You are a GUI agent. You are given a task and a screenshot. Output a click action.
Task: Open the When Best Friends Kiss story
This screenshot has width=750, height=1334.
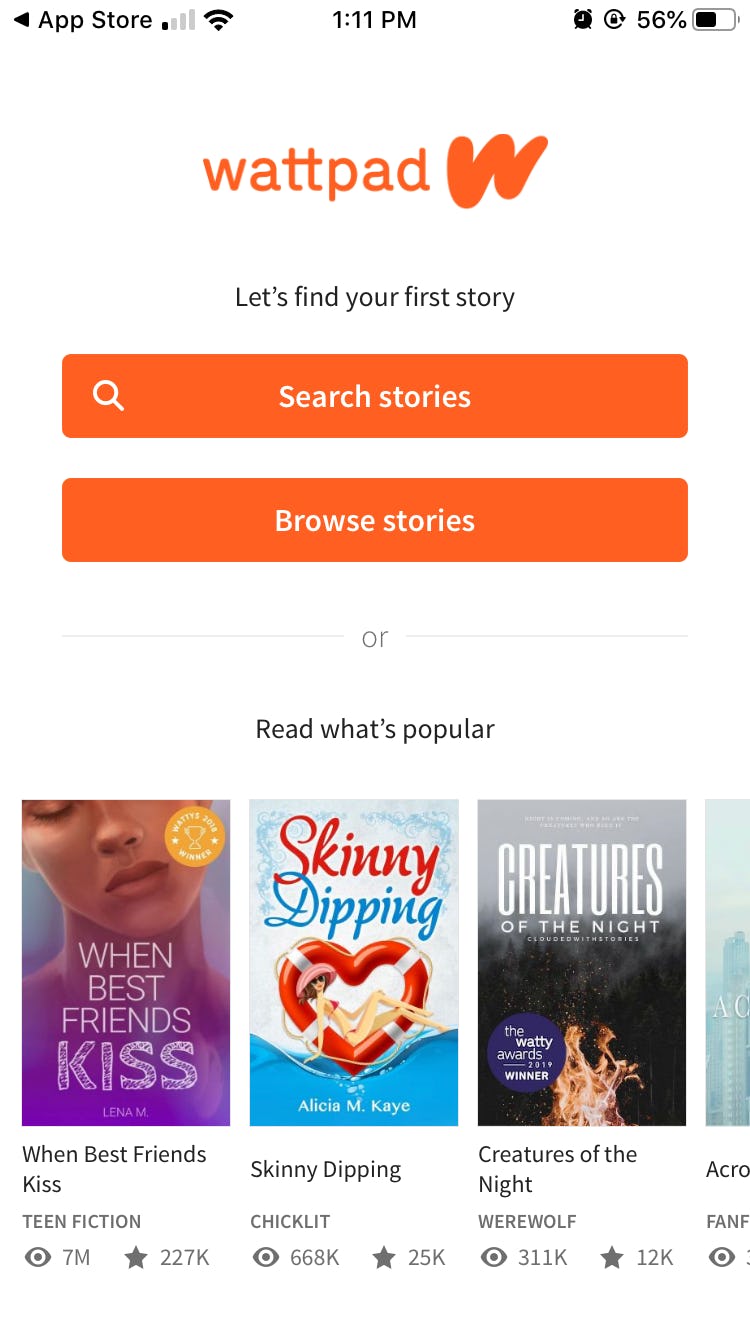coord(126,962)
